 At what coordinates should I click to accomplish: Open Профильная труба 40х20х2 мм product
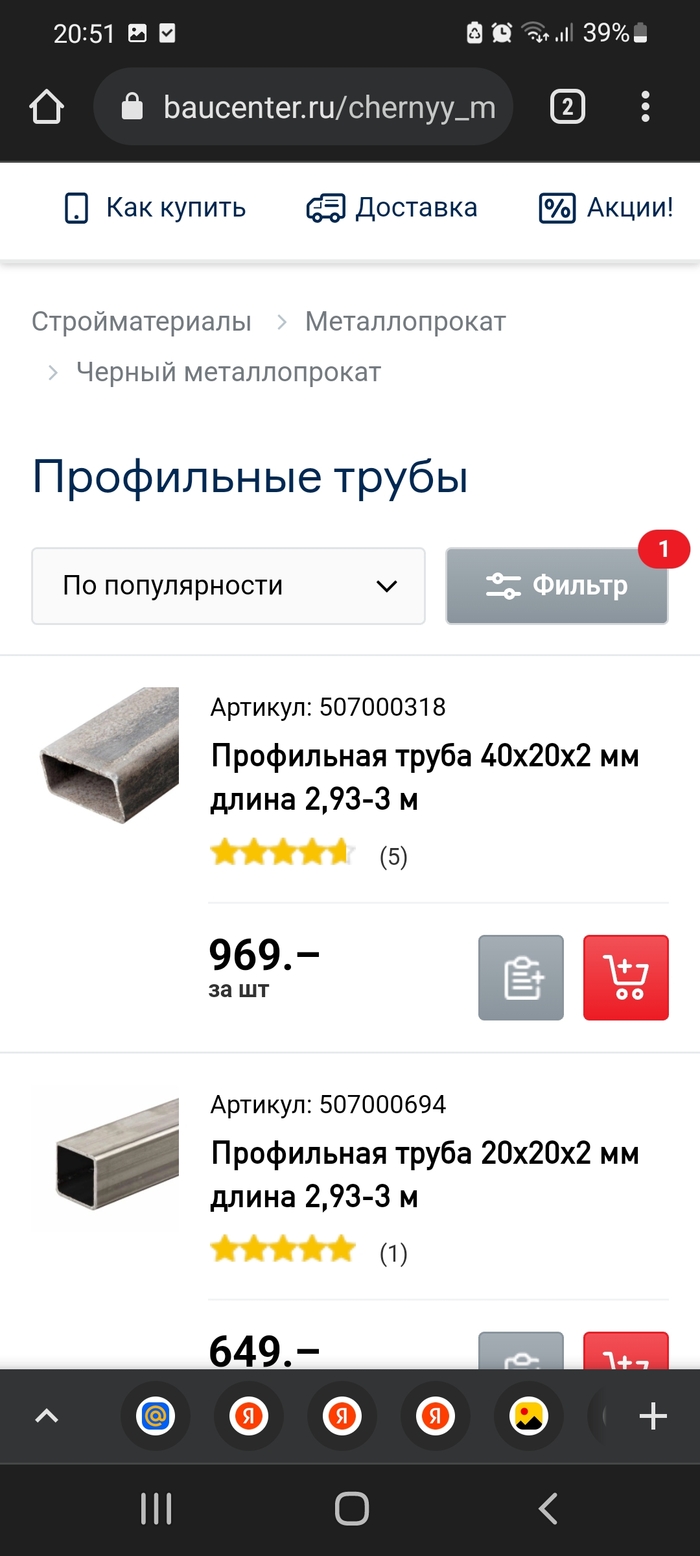pyautogui.click(x=424, y=777)
